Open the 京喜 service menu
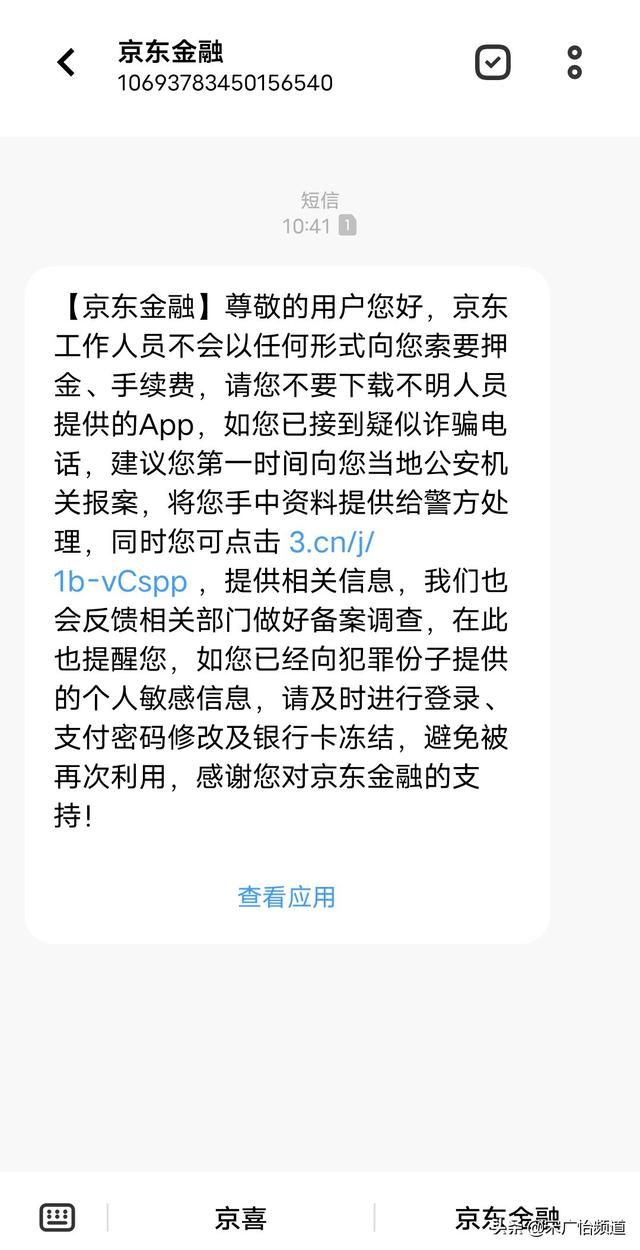The height and width of the screenshot is (1250, 640). click(241, 1218)
